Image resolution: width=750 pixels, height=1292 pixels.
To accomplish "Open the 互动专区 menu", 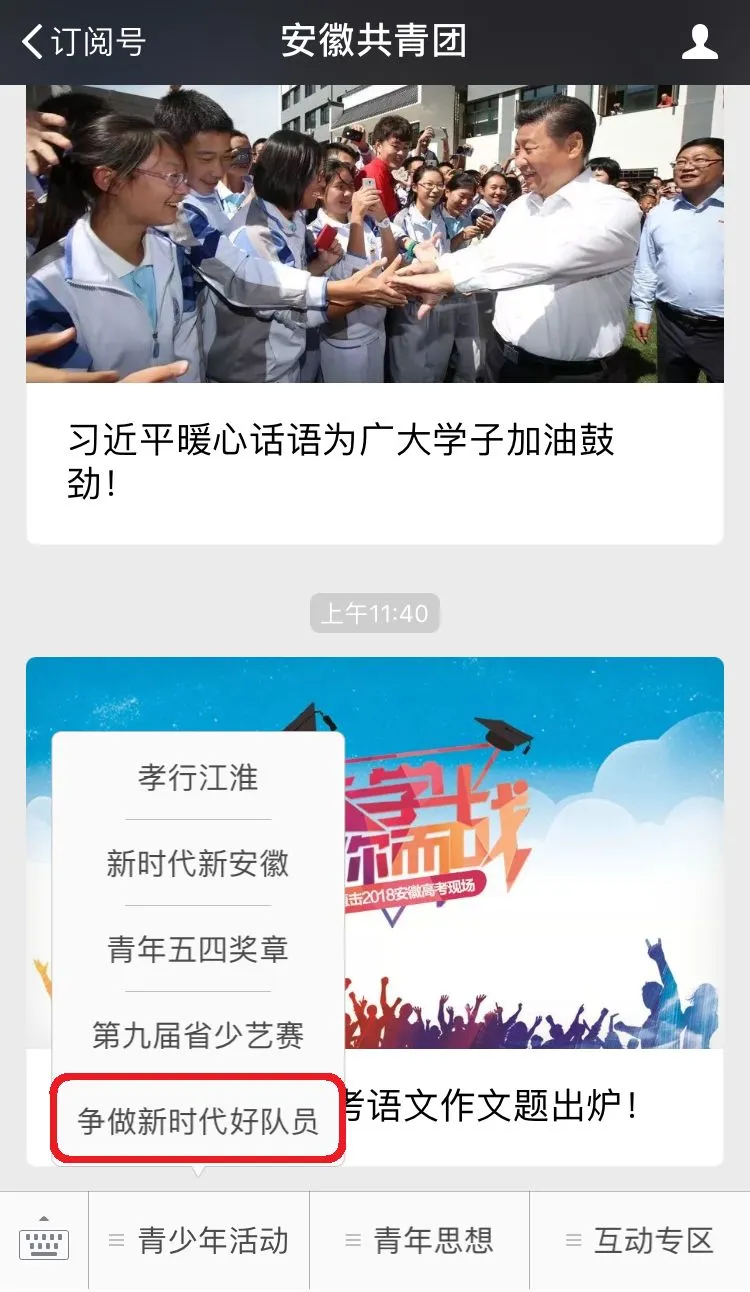I will click(640, 1241).
